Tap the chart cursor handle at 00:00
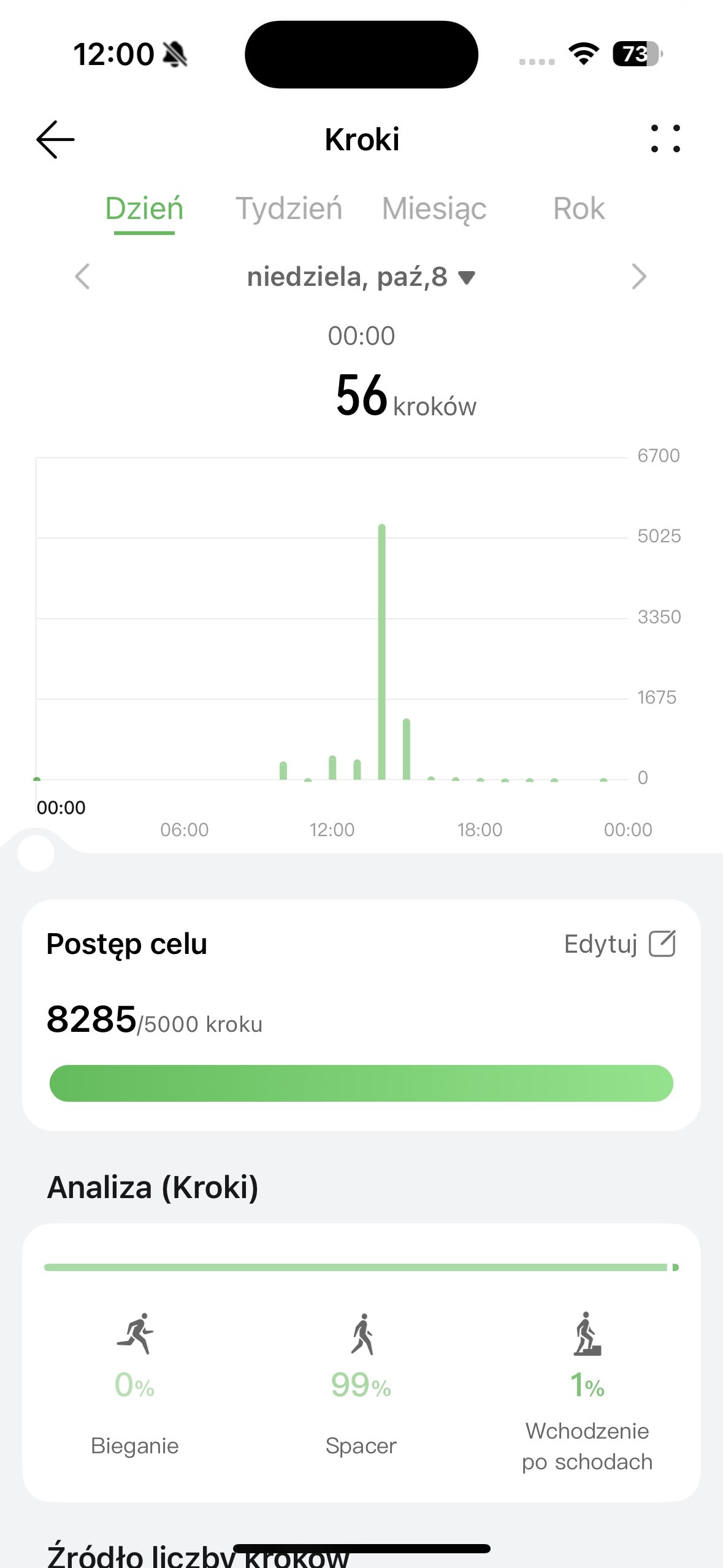Viewport: 723px width, 1568px height. 36,853
